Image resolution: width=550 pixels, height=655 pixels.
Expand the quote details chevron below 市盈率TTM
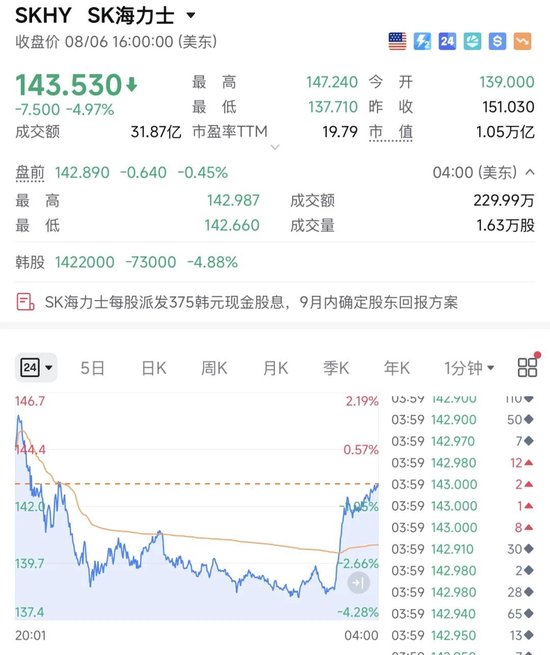tap(275, 147)
